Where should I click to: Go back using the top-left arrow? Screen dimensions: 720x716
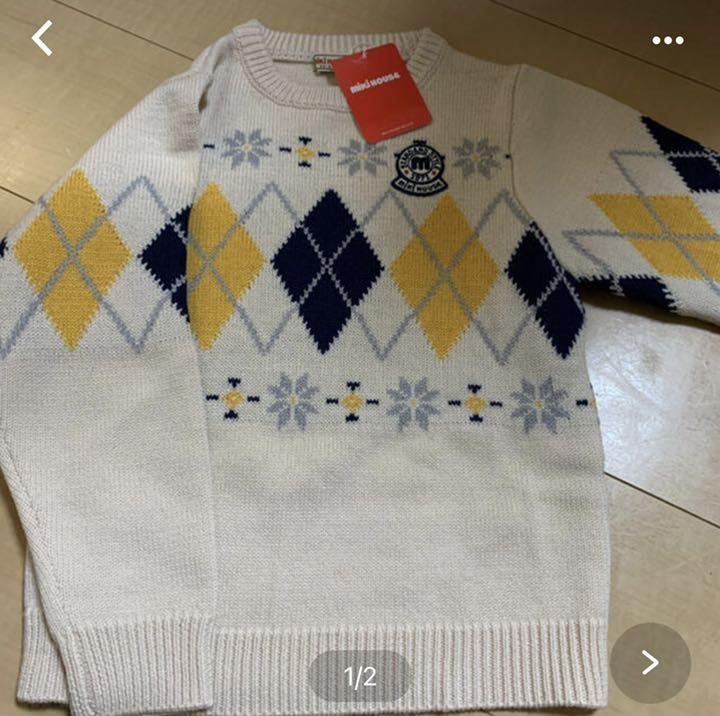[x=42, y=38]
